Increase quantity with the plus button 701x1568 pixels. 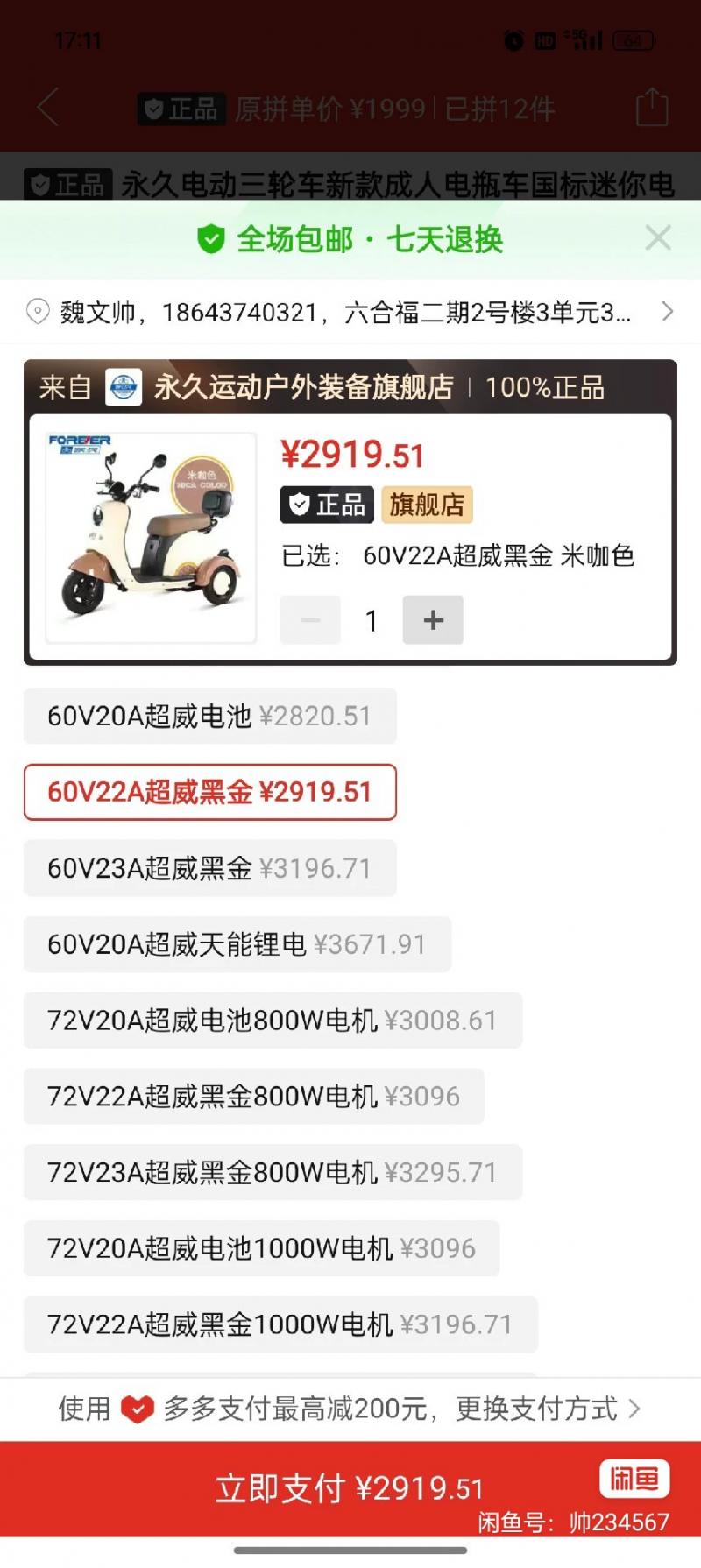click(433, 620)
